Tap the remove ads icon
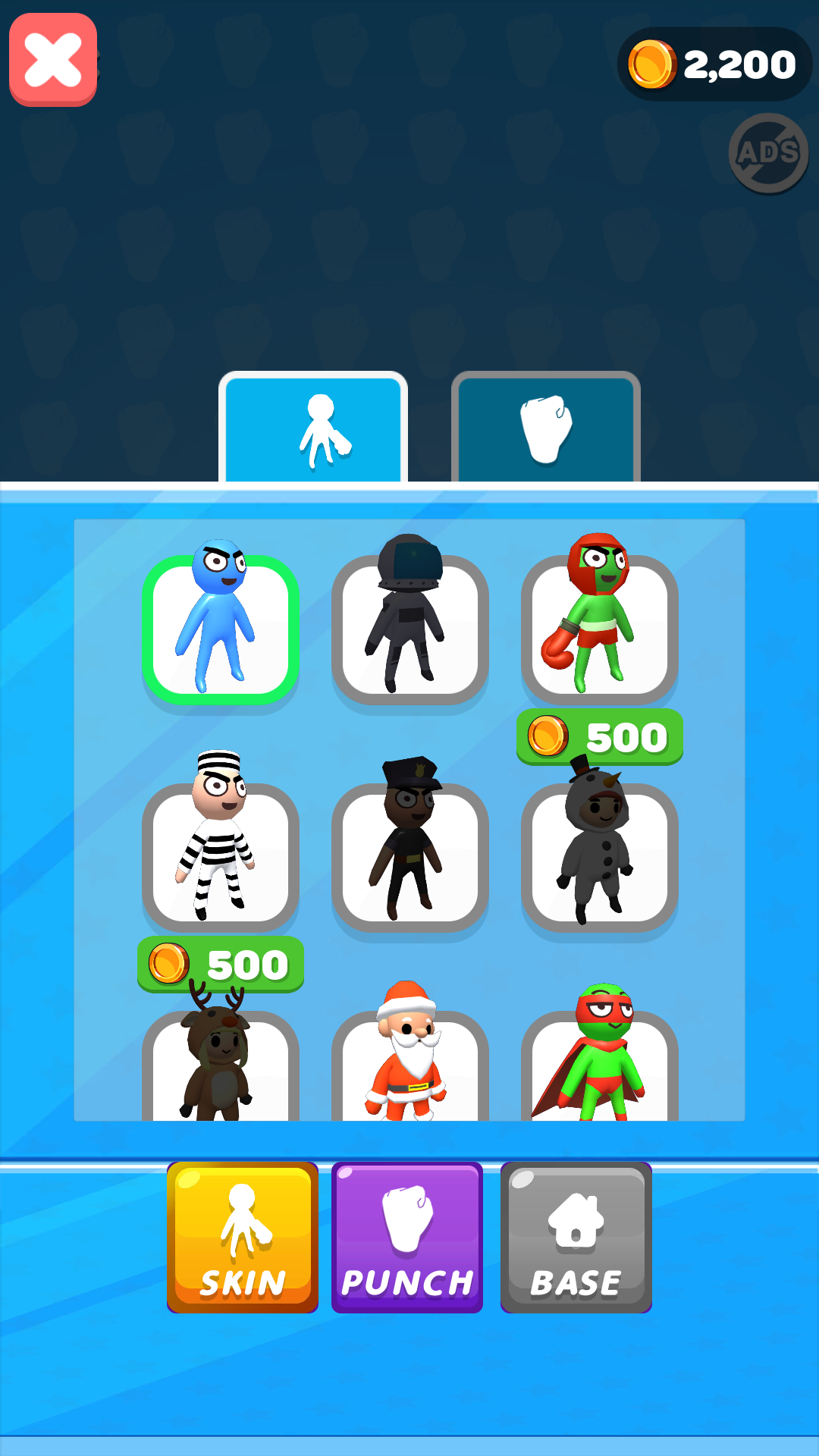The width and height of the screenshot is (819, 1456). point(768,154)
